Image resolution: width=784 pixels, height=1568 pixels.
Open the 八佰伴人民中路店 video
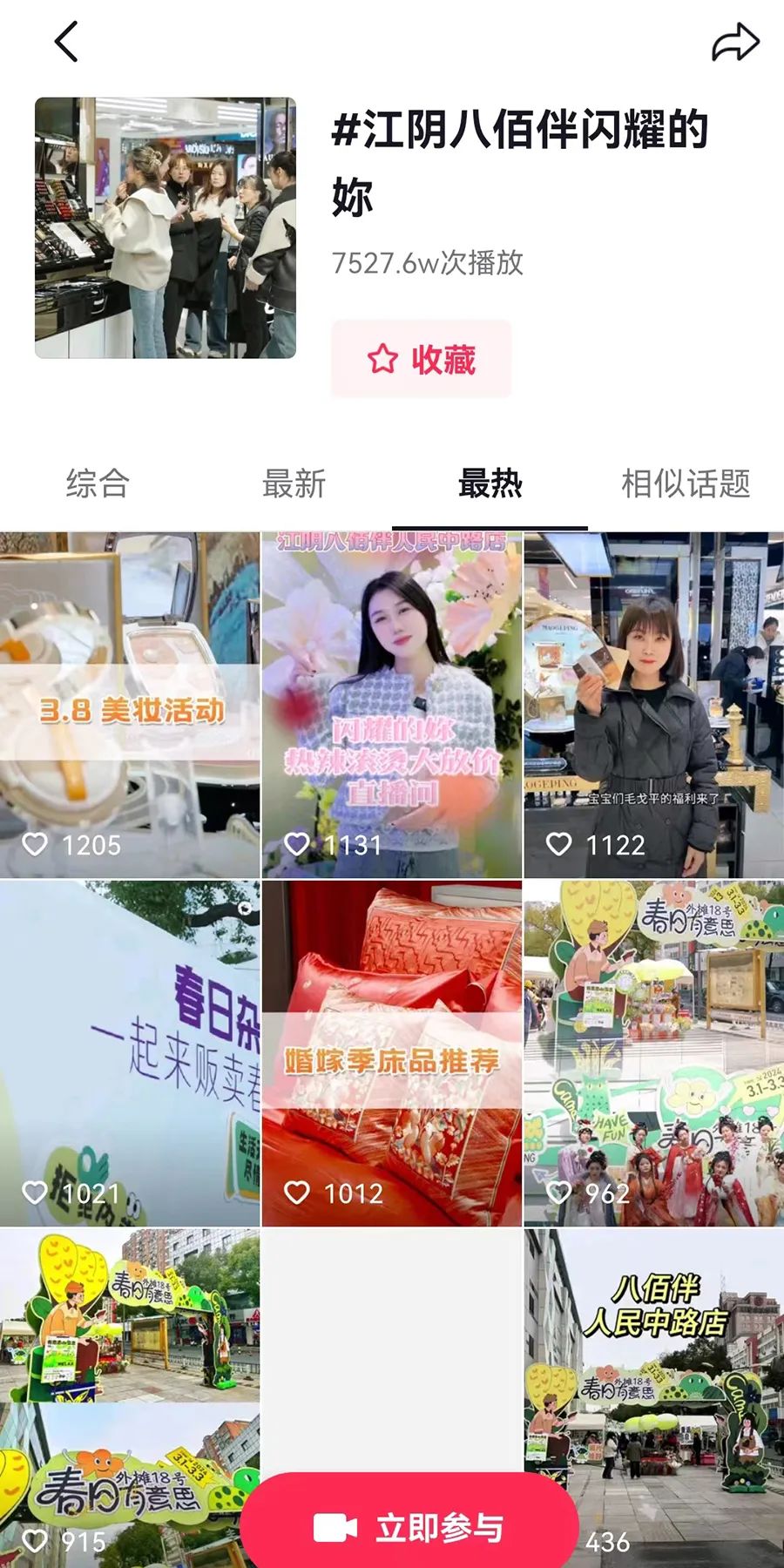tap(662, 1359)
